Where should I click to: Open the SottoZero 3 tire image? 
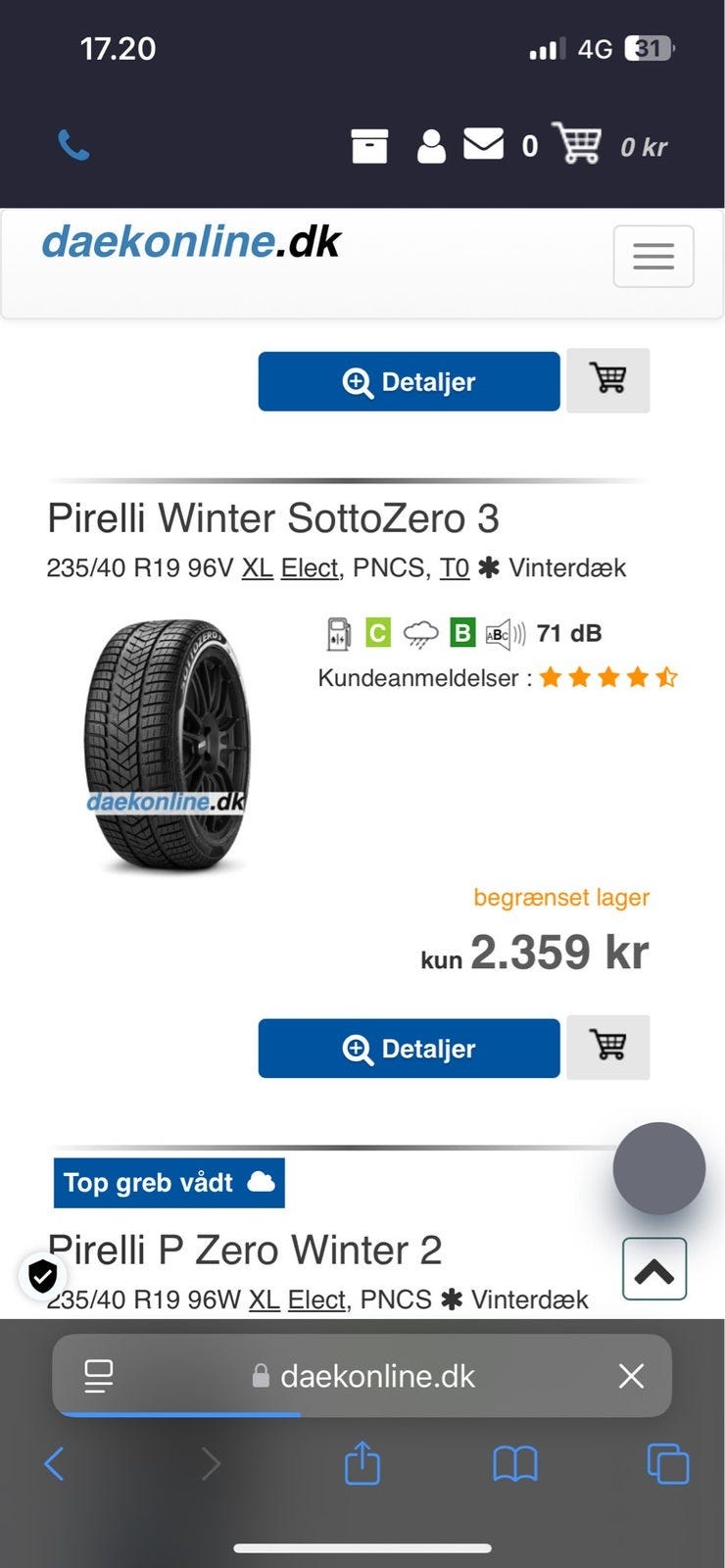pyautogui.click(x=167, y=745)
